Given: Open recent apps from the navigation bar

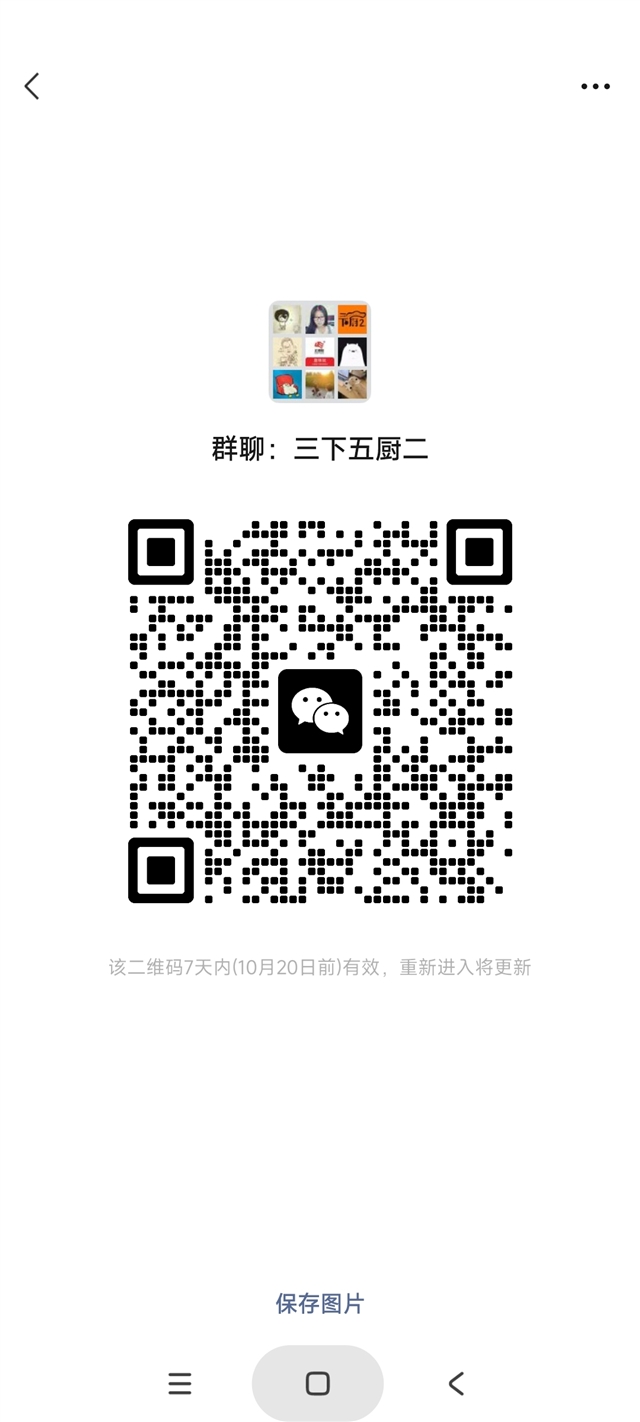Looking at the screenshot, I should [180, 1383].
